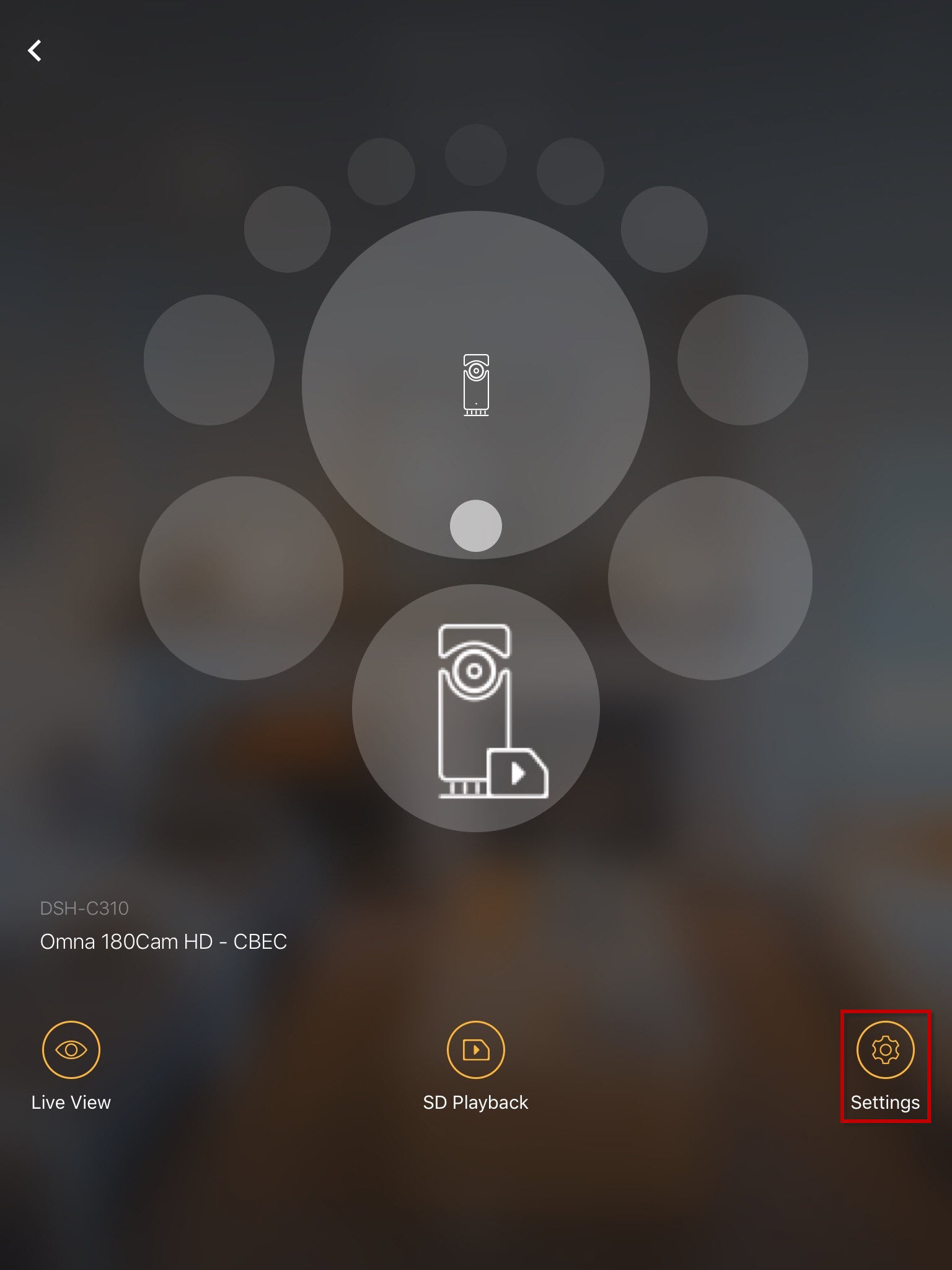Tap the large SD playback camera circle

pos(475,708)
